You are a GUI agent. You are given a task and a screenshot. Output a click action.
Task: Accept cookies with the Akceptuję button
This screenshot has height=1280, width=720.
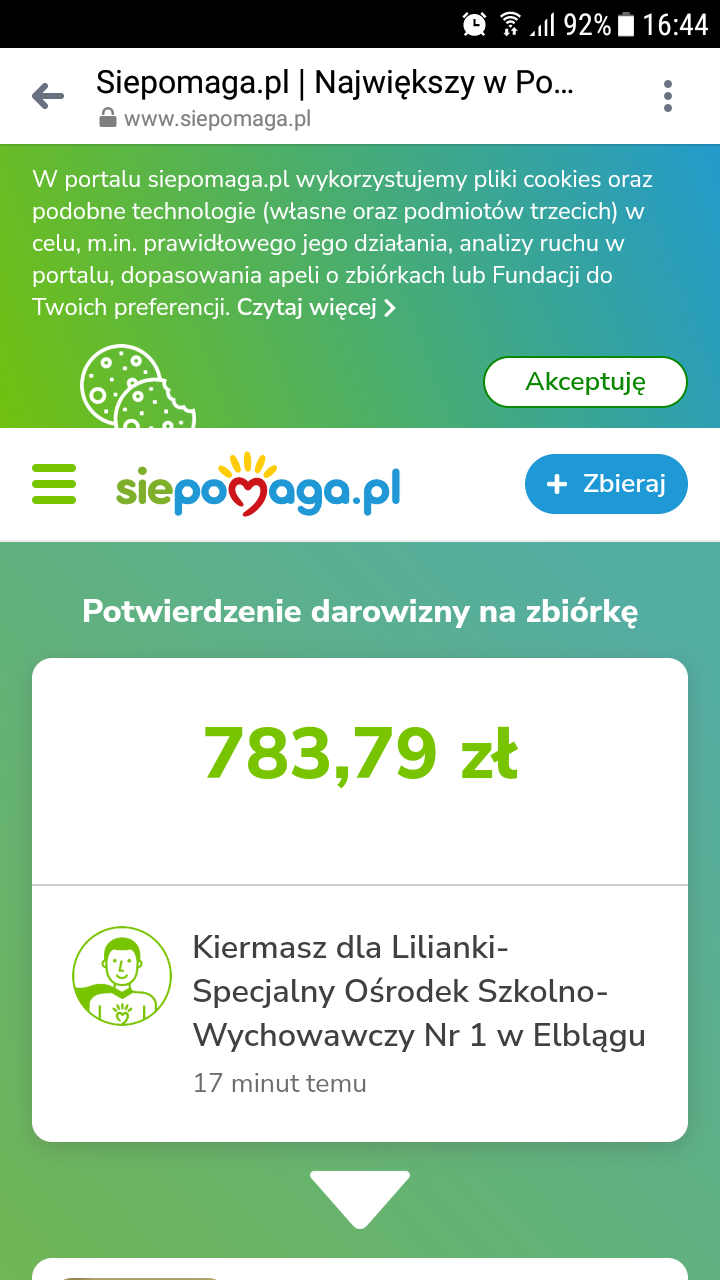[x=585, y=382]
